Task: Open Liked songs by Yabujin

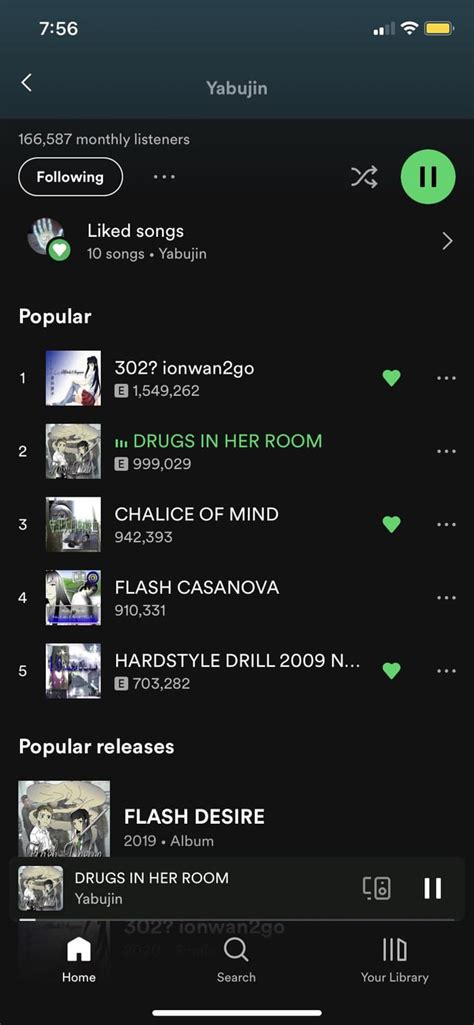Action: coord(237,241)
